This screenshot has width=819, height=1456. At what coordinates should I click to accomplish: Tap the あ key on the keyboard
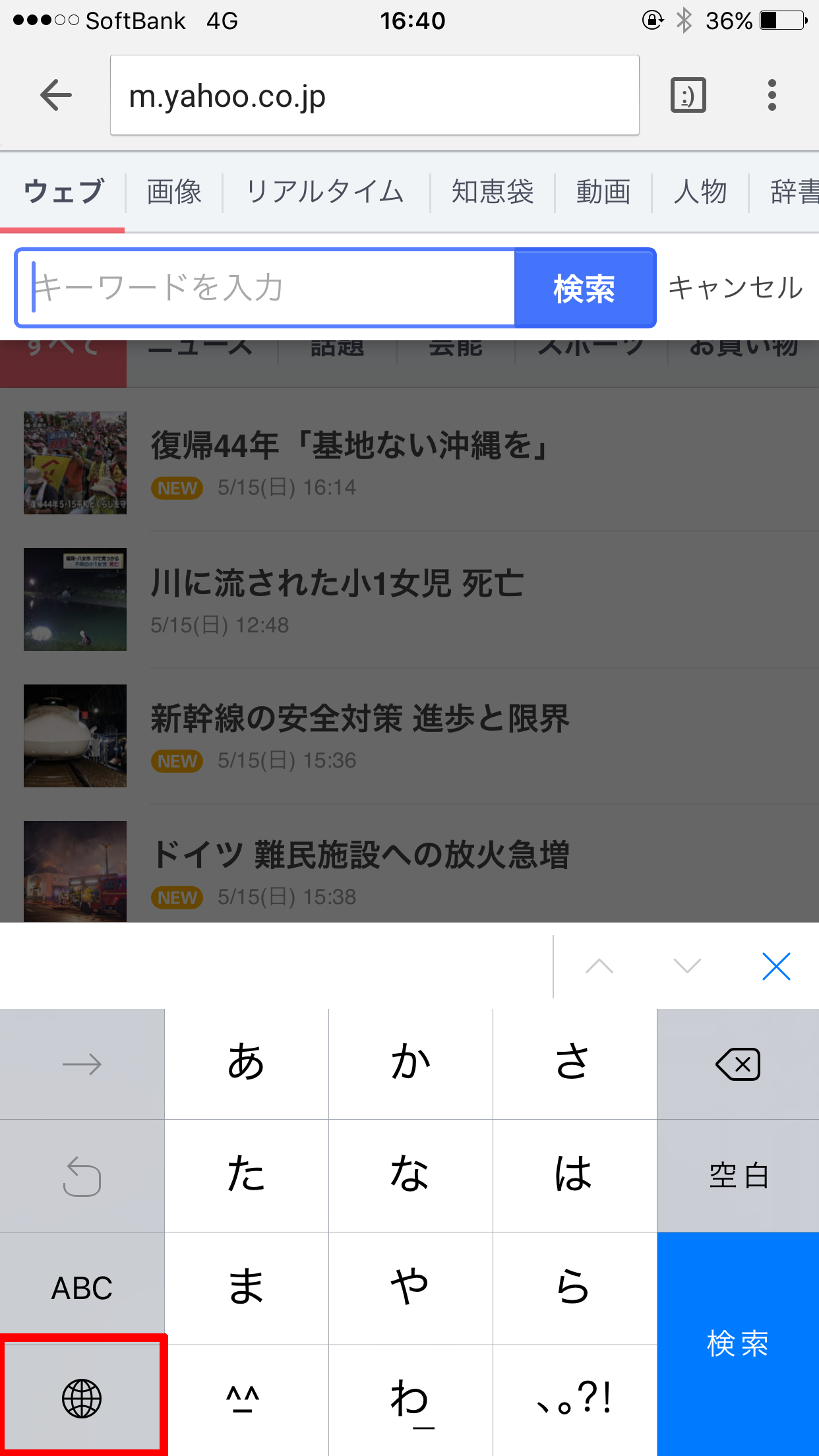(x=246, y=1064)
